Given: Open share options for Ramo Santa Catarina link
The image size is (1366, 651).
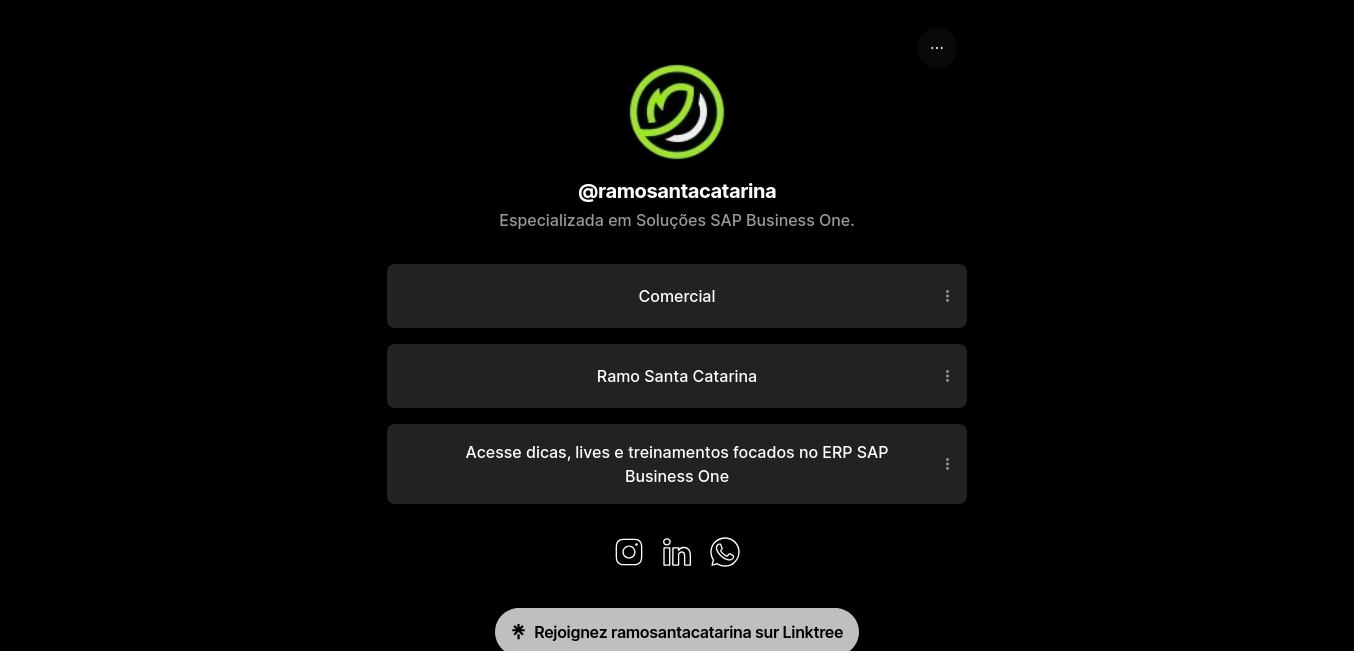Looking at the screenshot, I should 947,376.
